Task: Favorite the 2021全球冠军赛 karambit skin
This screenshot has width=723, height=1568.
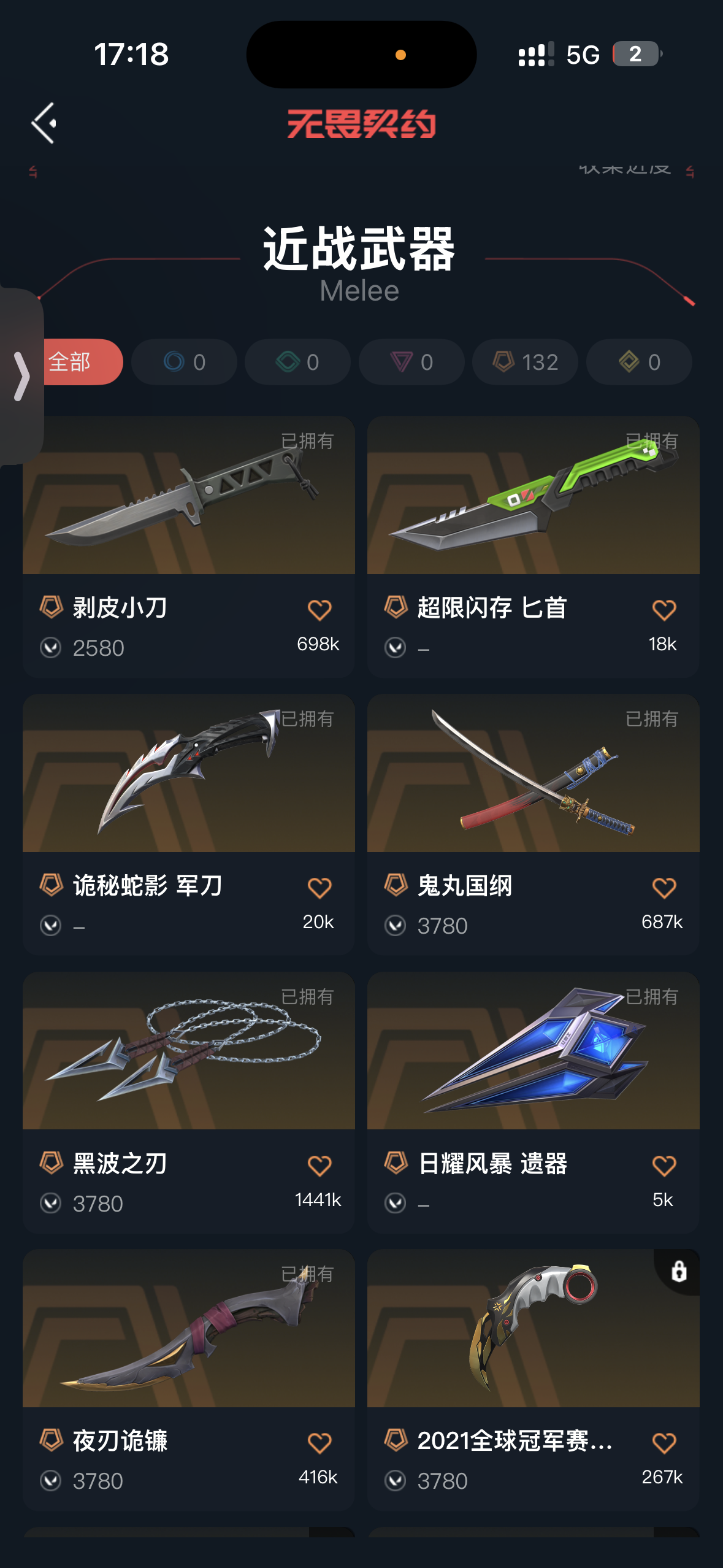Action: [x=664, y=1443]
